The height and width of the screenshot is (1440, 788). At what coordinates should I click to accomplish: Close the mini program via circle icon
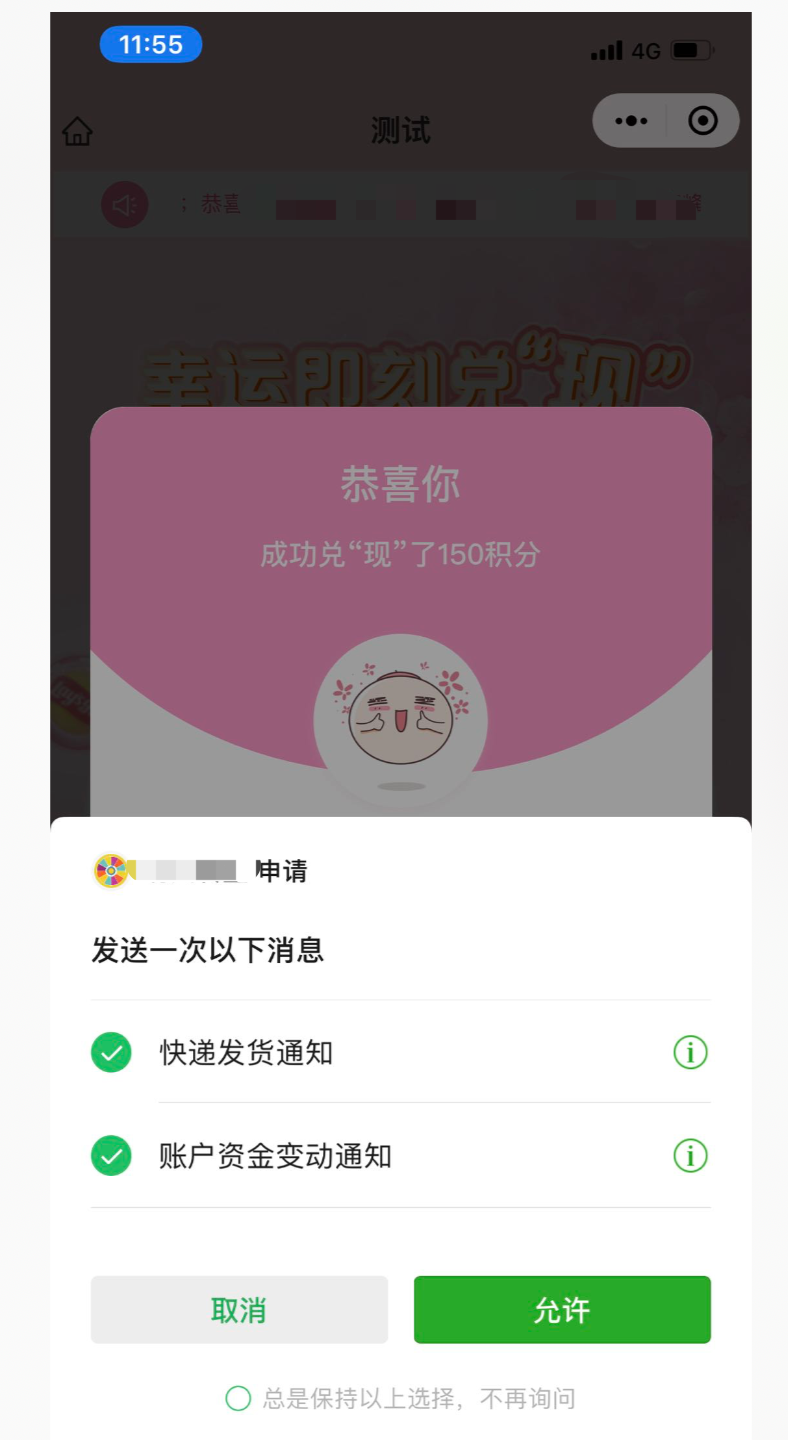(703, 121)
